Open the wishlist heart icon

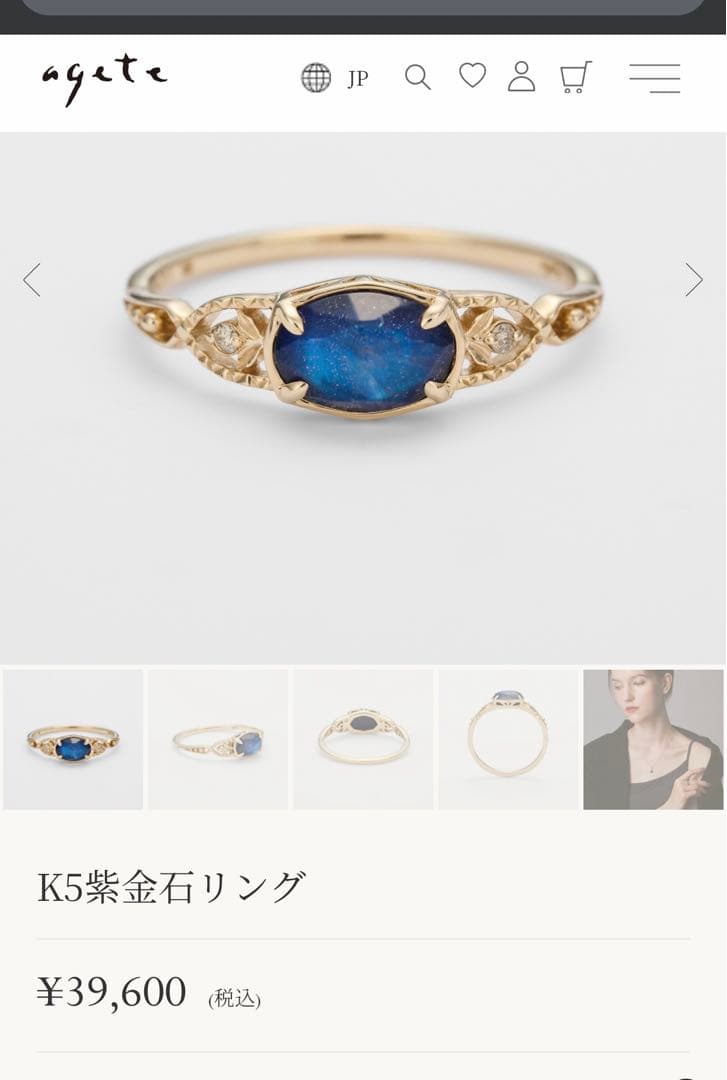pyautogui.click(x=472, y=76)
